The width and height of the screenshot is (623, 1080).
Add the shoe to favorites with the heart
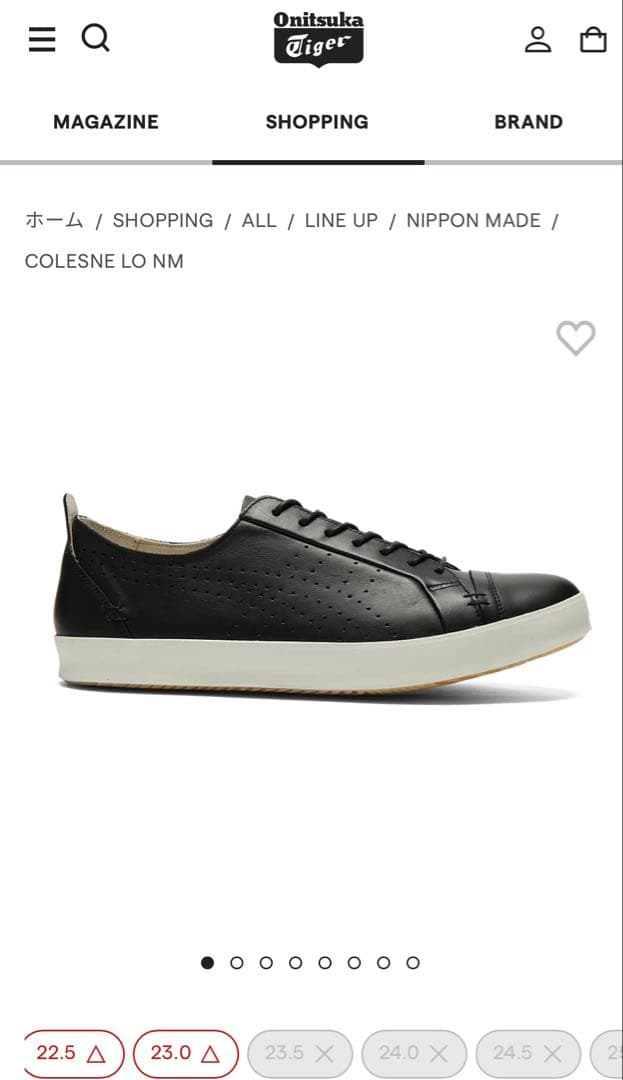click(576, 338)
